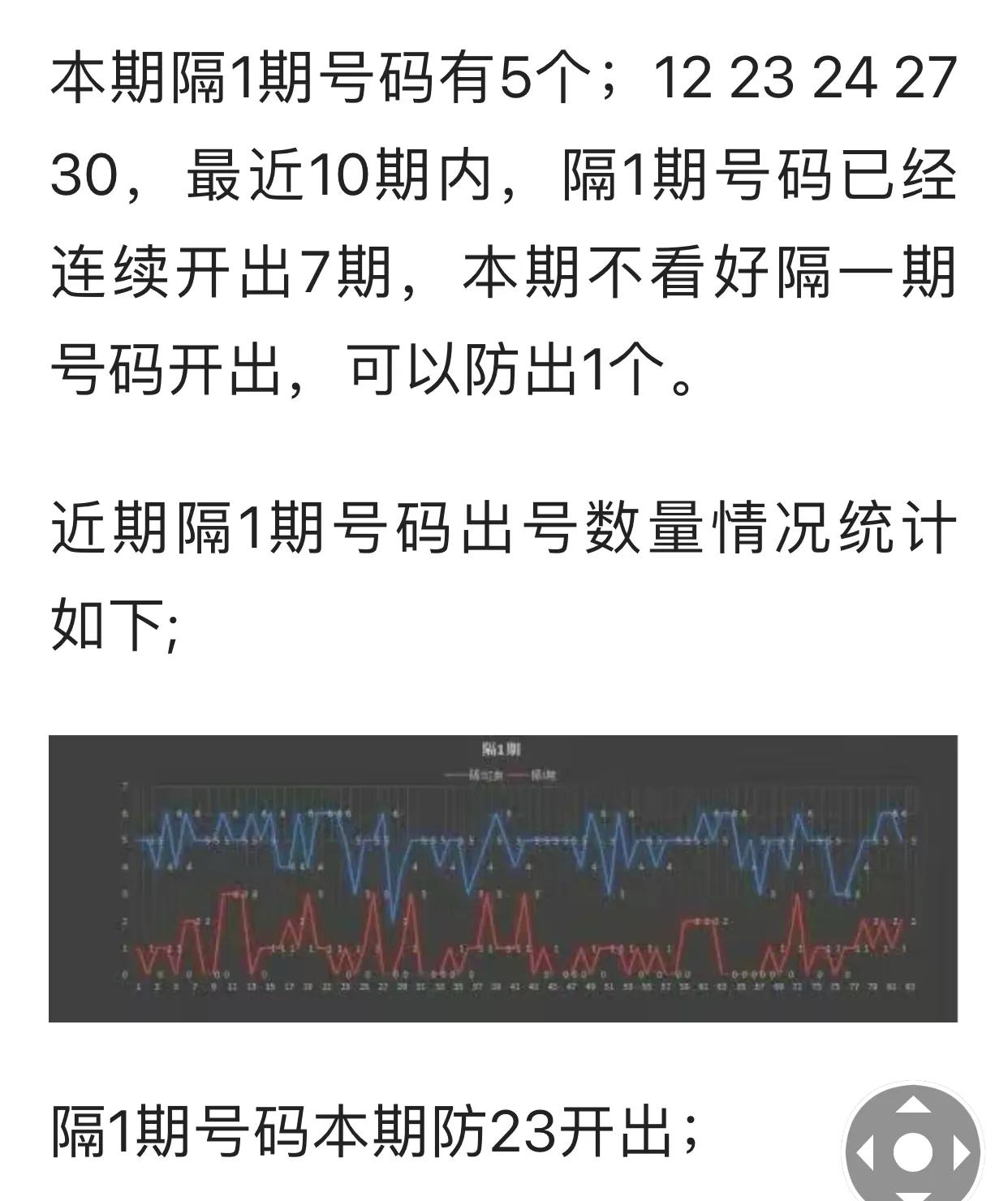Tap the number 12 in the first paragraph
1008x1201 pixels.
[x=682, y=77]
